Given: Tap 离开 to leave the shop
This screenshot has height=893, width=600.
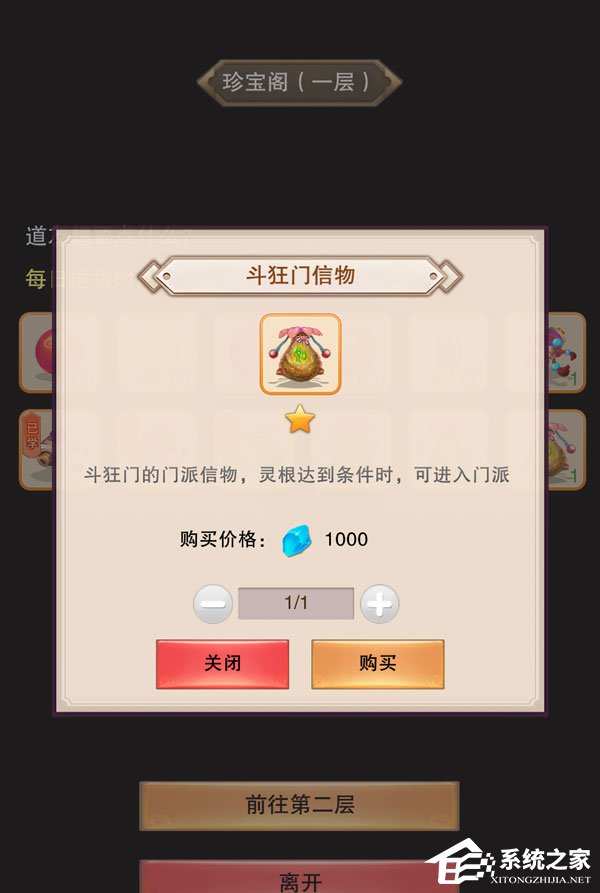Looking at the screenshot, I should coord(299,878).
